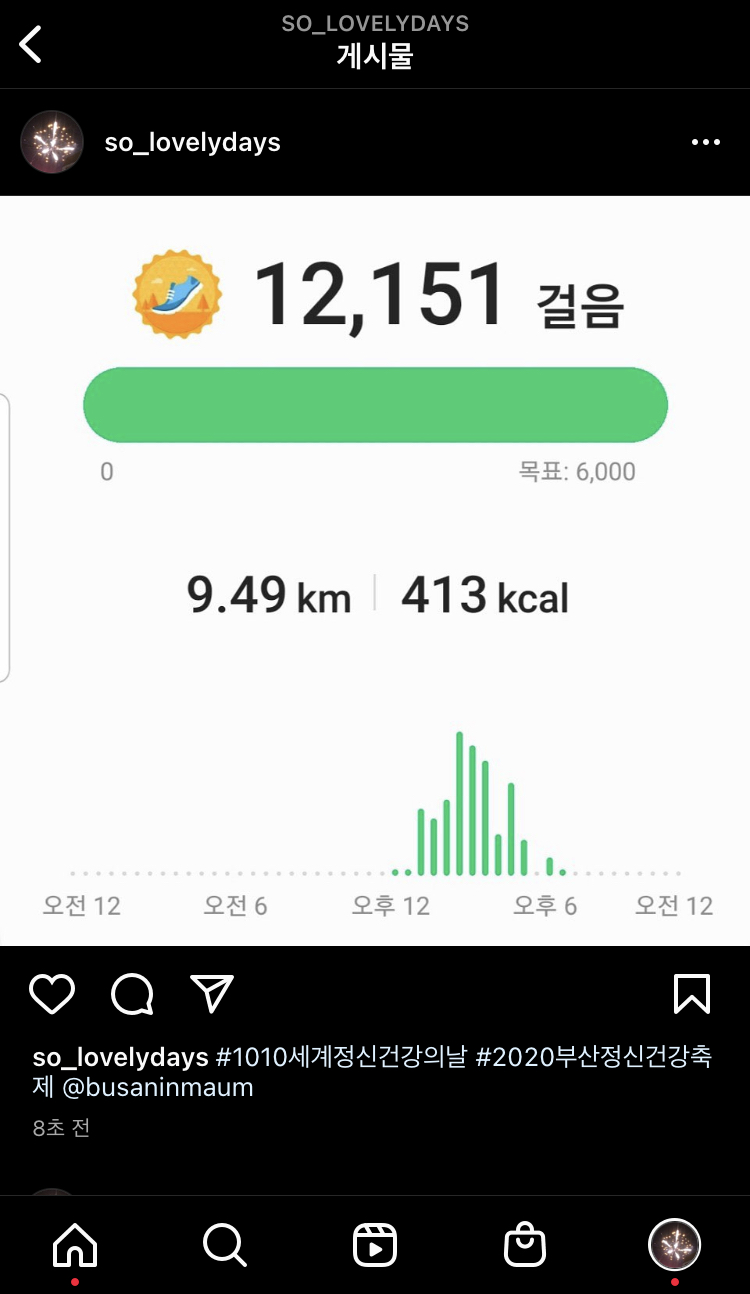Share the post via paper plane icon
Screen dimensions: 750x1294
pyautogui.click(x=212, y=994)
